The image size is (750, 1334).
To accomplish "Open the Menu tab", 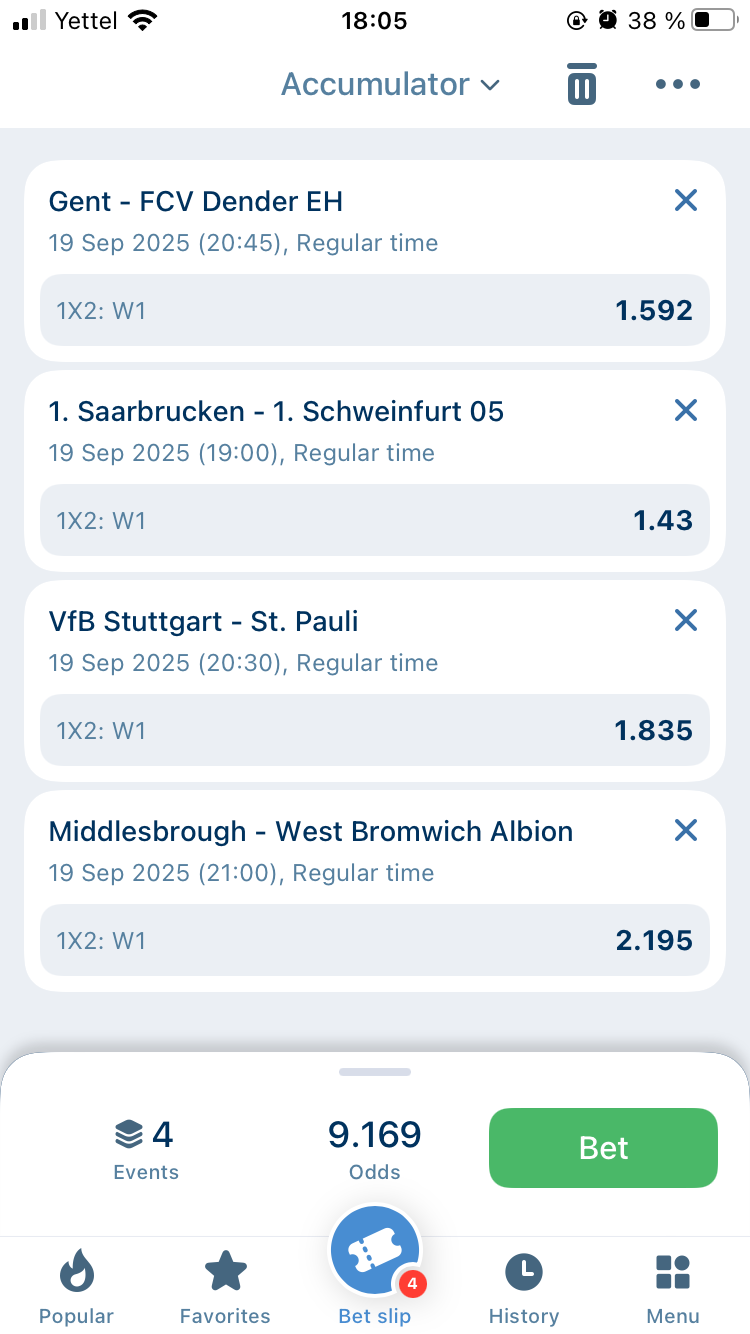I will point(673,1288).
